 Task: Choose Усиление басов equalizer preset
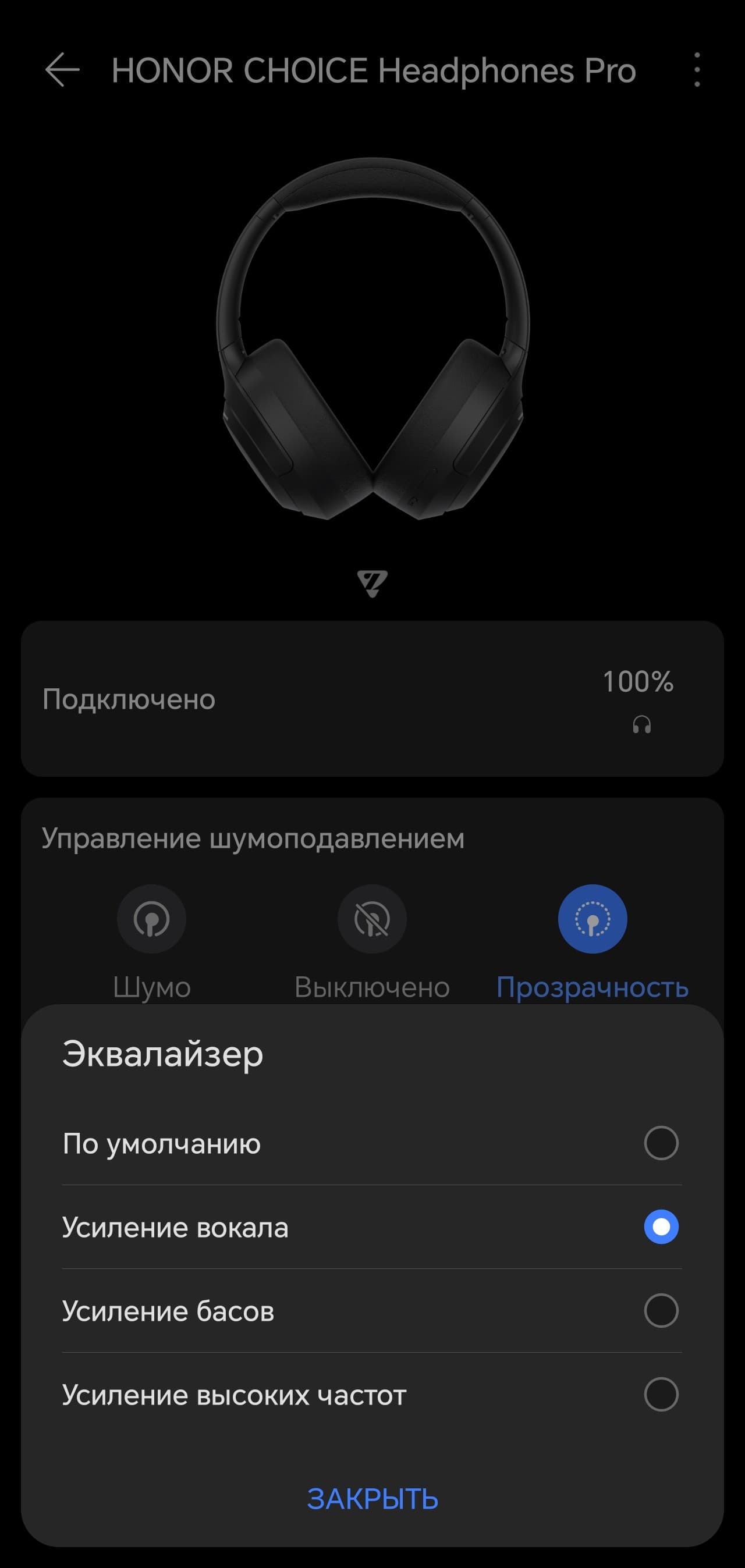661,1310
